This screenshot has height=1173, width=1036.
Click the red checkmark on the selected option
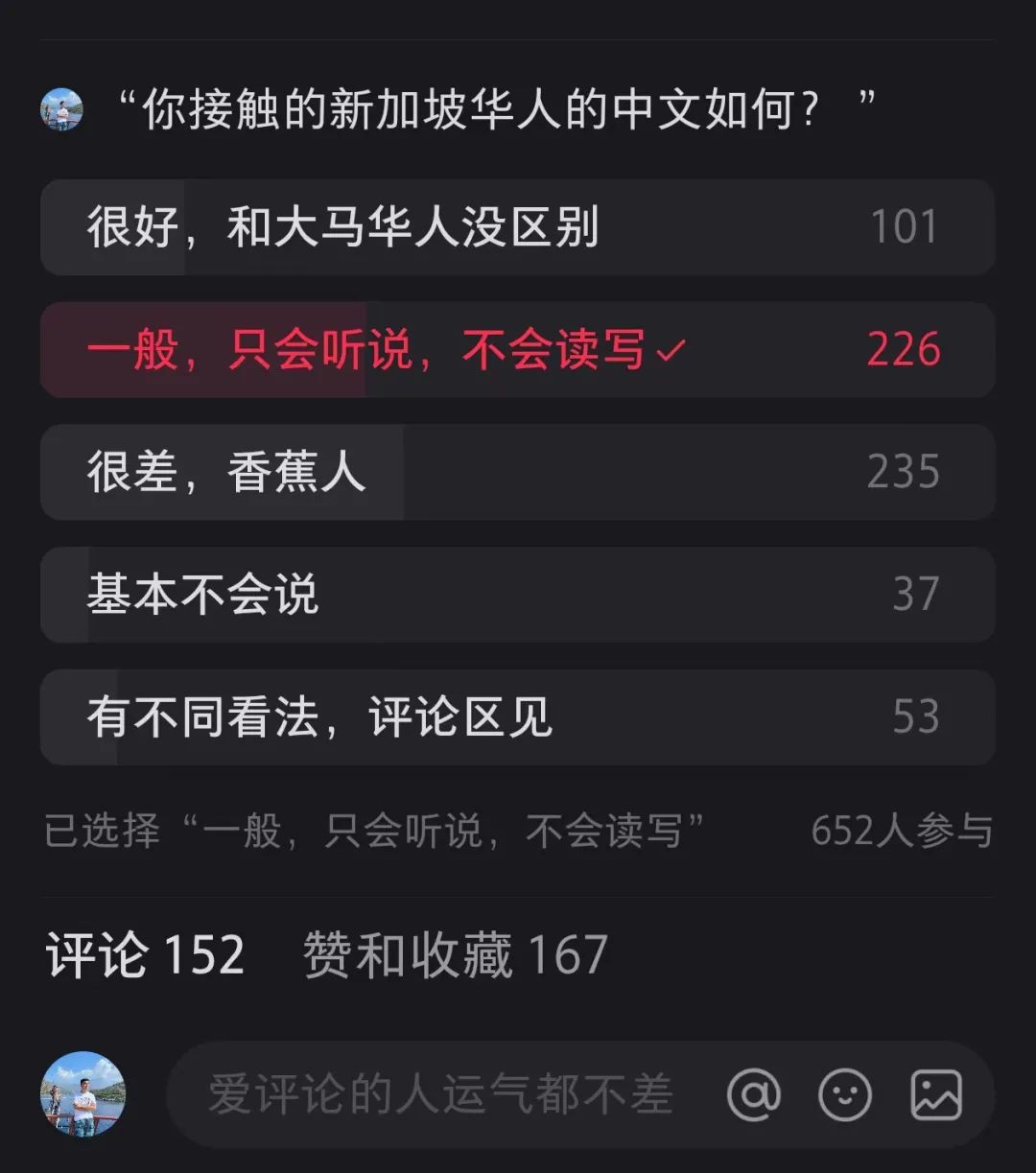671,350
